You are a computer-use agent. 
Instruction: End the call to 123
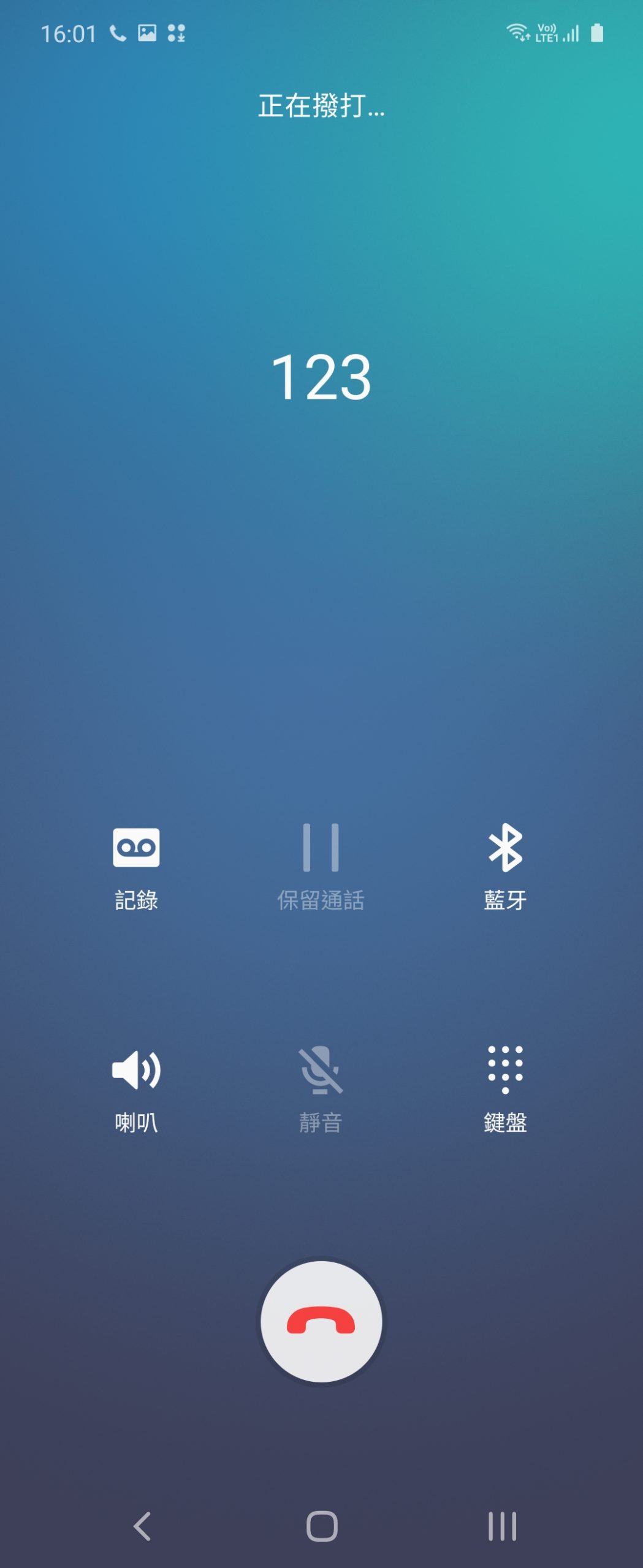[321, 1322]
